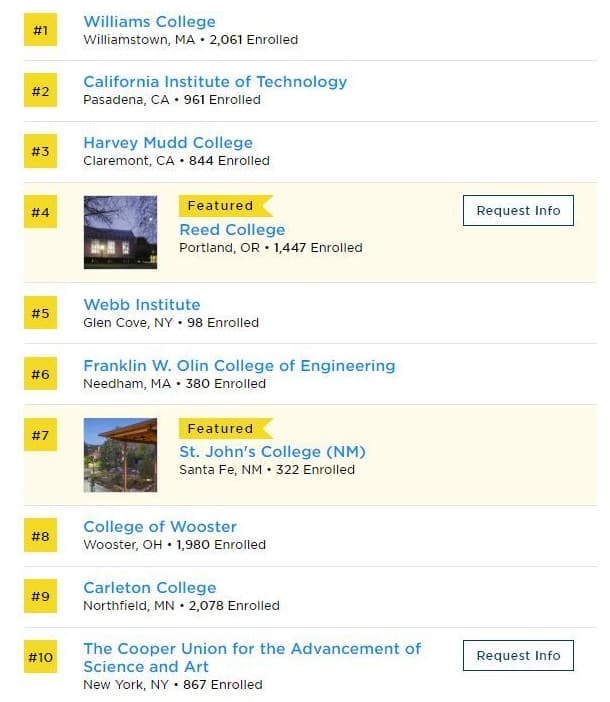The image size is (610, 702).
Task: Tap the Reed College campus photo
Action: pyautogui.click(x=120, y=232)
